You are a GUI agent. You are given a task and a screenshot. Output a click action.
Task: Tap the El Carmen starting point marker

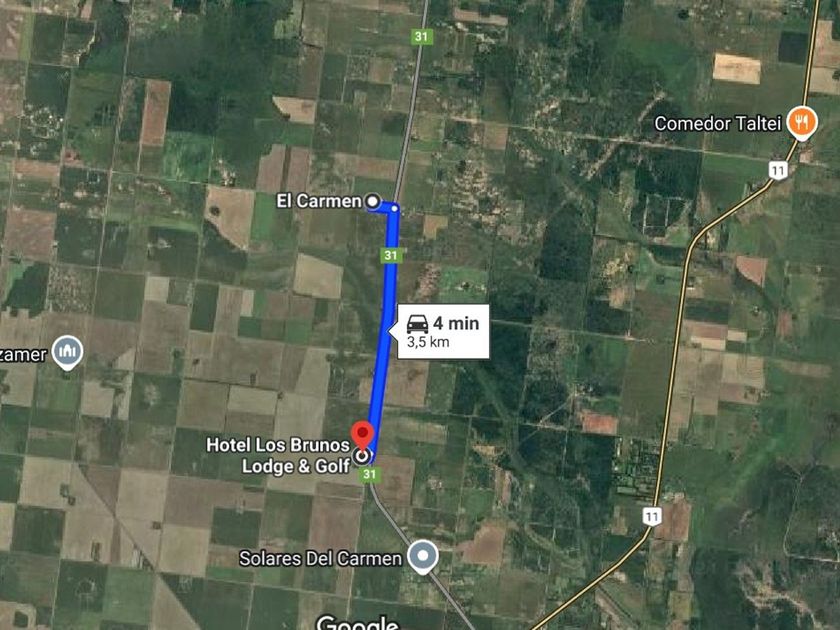tap(373, 202)
